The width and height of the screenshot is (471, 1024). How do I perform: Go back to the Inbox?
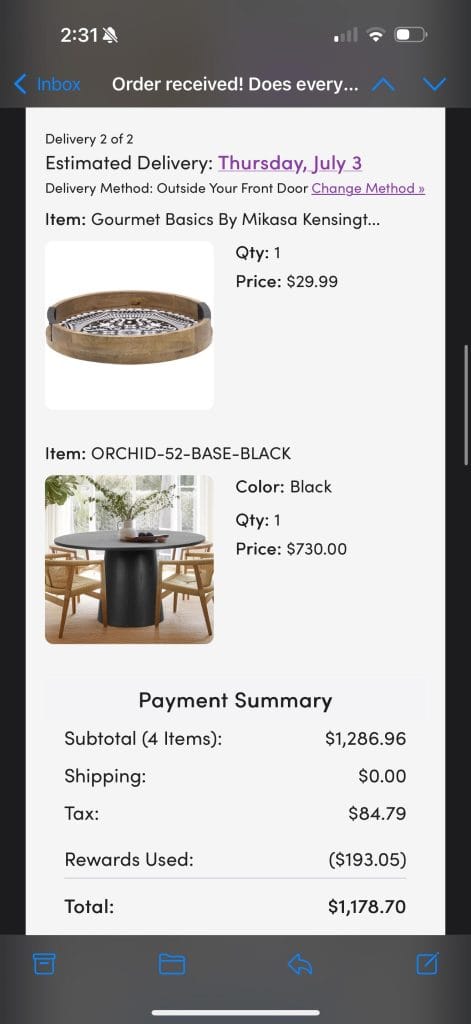[x=47, y=84]
